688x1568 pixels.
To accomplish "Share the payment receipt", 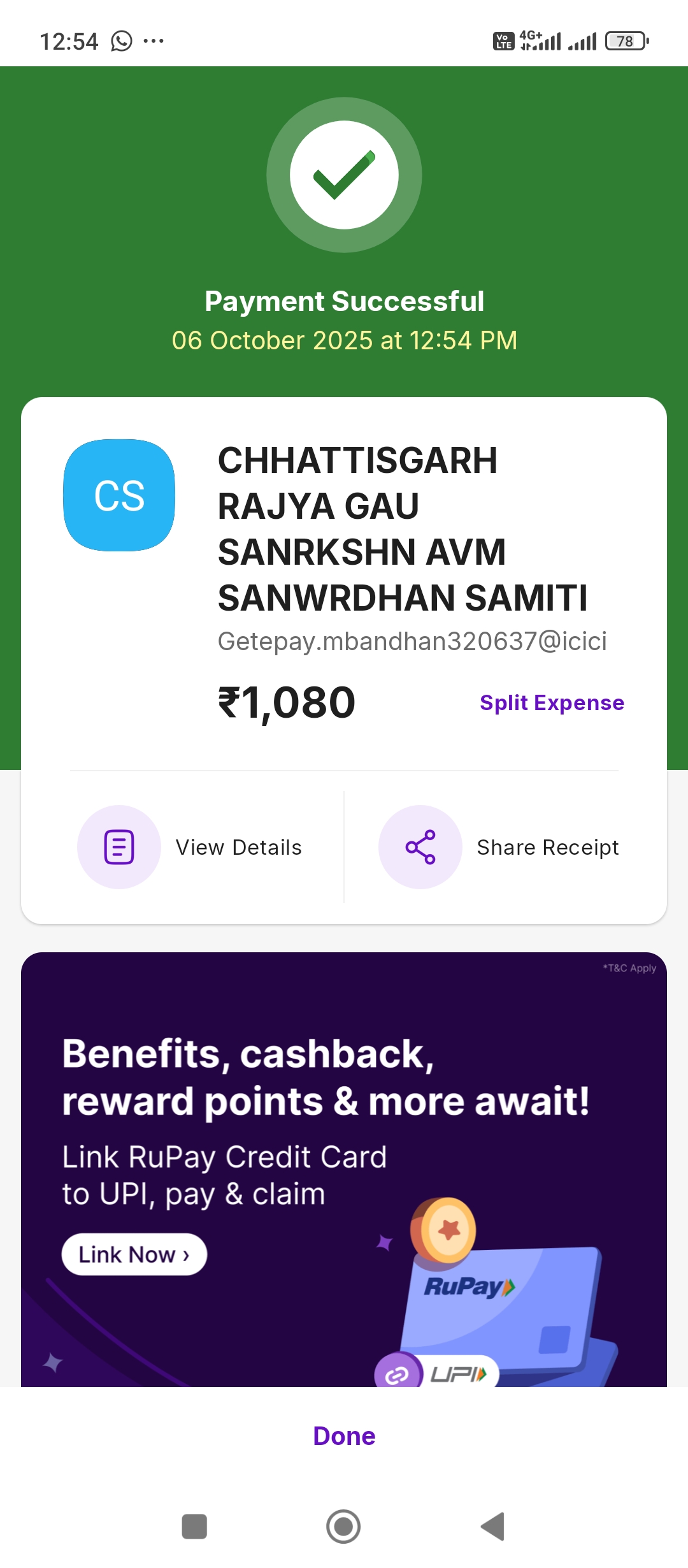I will (x=500, y=847).
